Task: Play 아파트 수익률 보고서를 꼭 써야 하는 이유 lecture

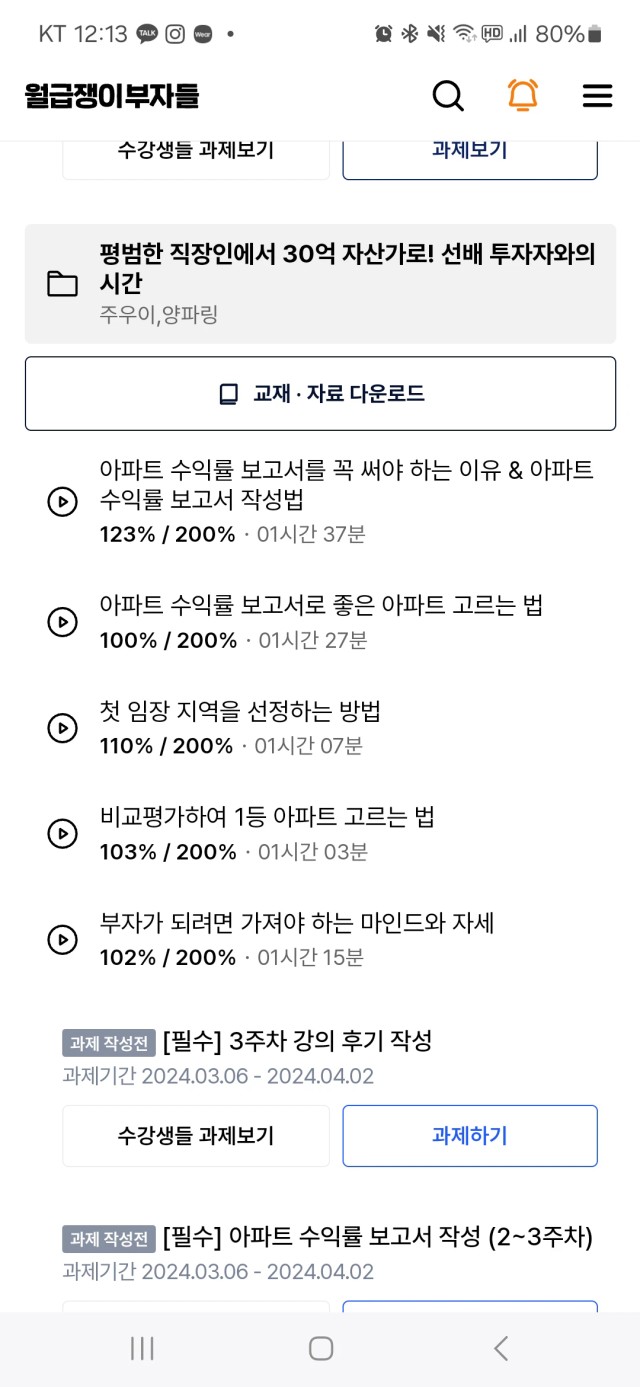Action: click(x=320, y=501)
